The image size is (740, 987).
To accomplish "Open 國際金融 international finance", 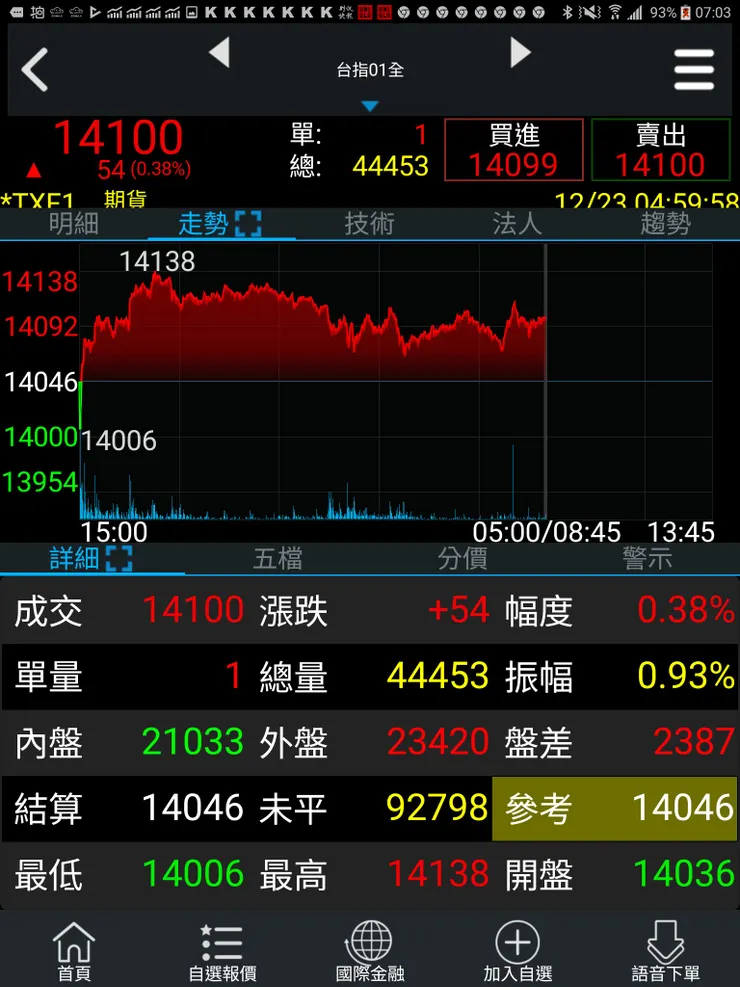I will (370, 950).
